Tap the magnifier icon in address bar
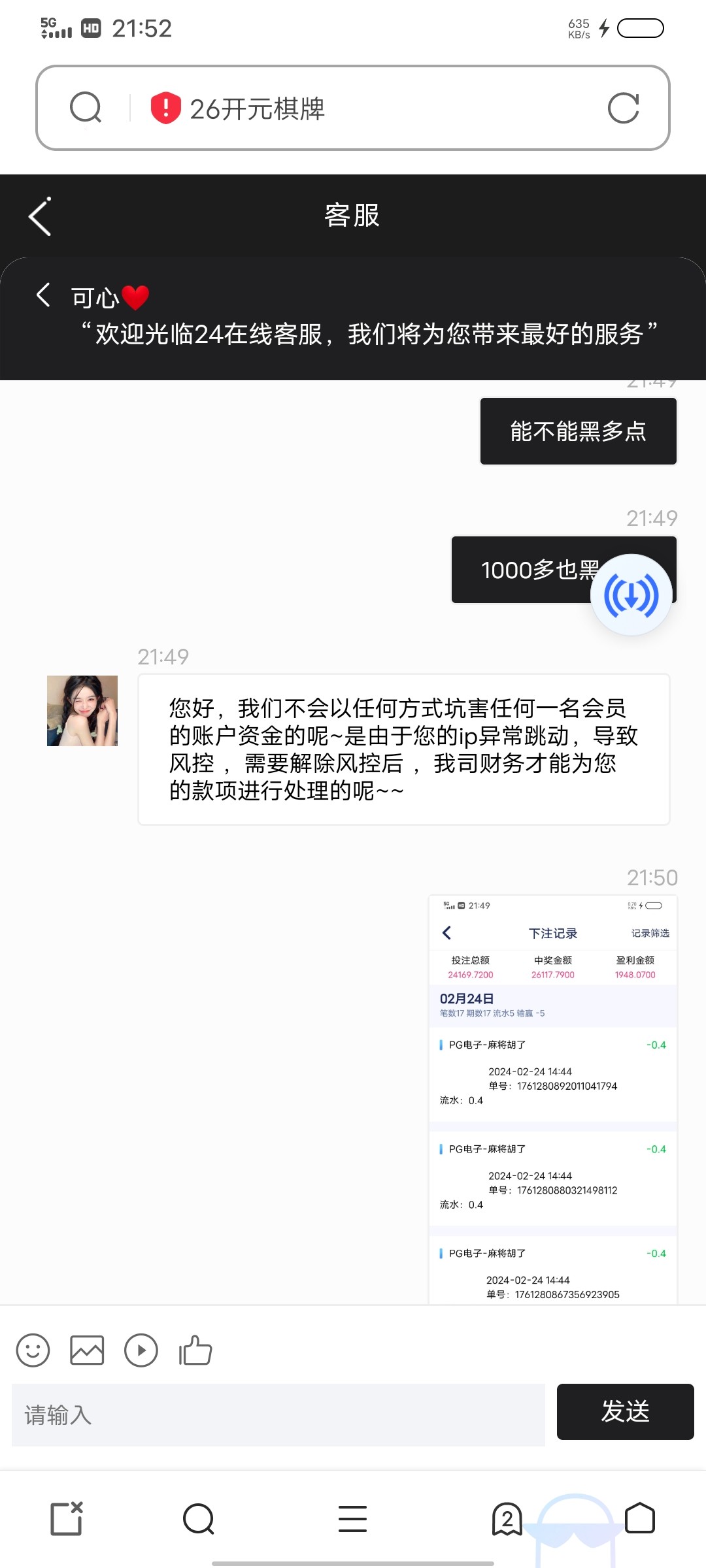This screenshot has height=1568, width=706. (87, 107)
